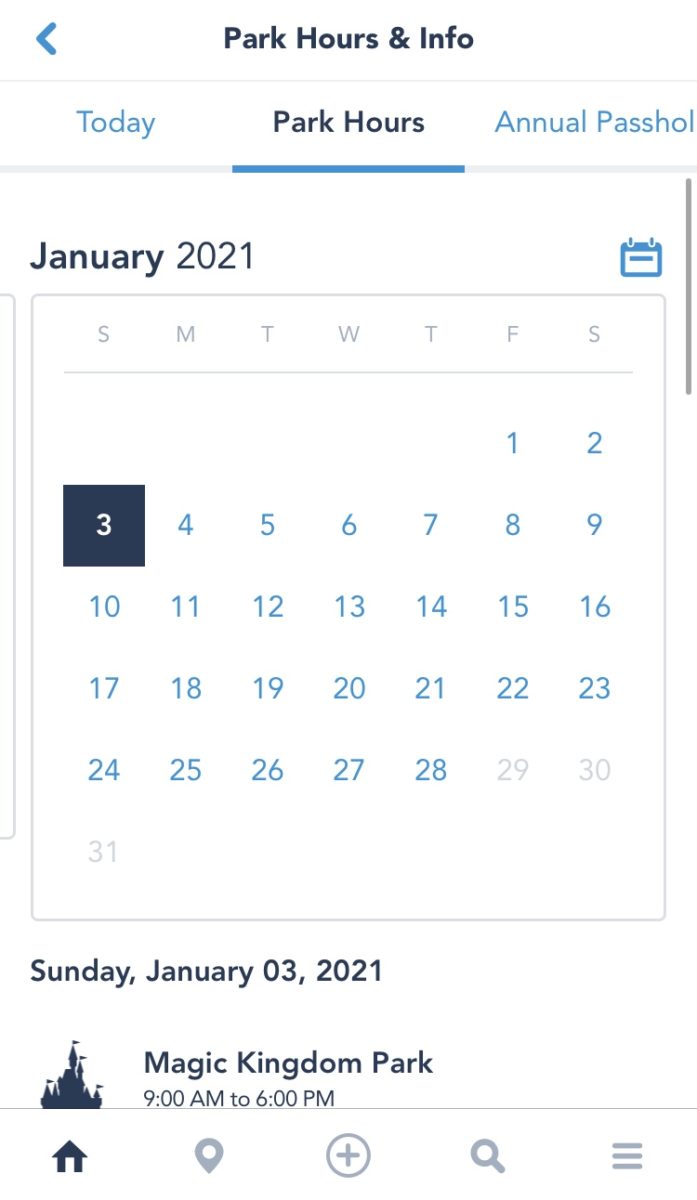Select January 1 on the calendar

512,443
